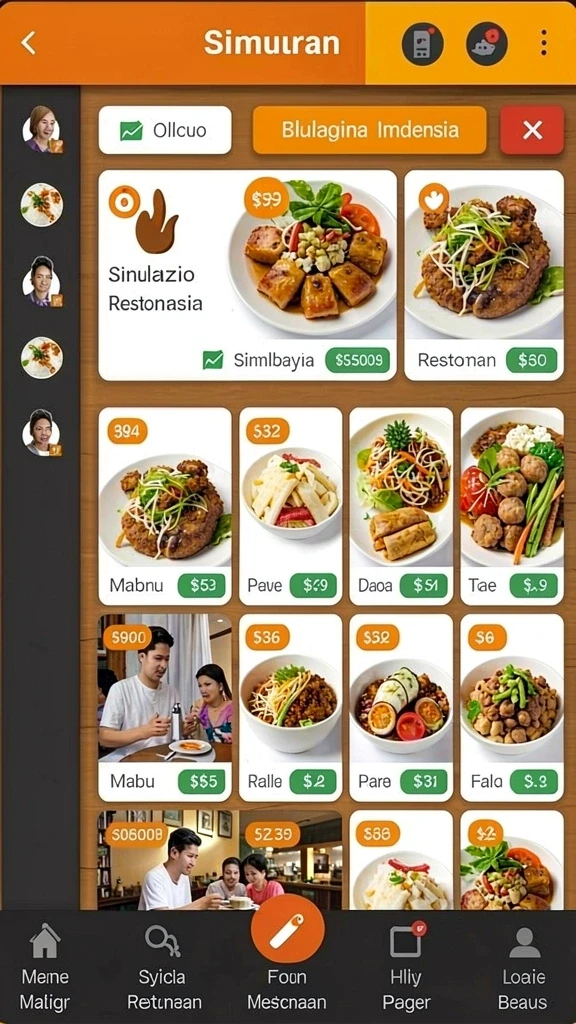View the Pave dish card
Image resolution: width=576 pixels, height=1024 pixels.
point(291,506)
